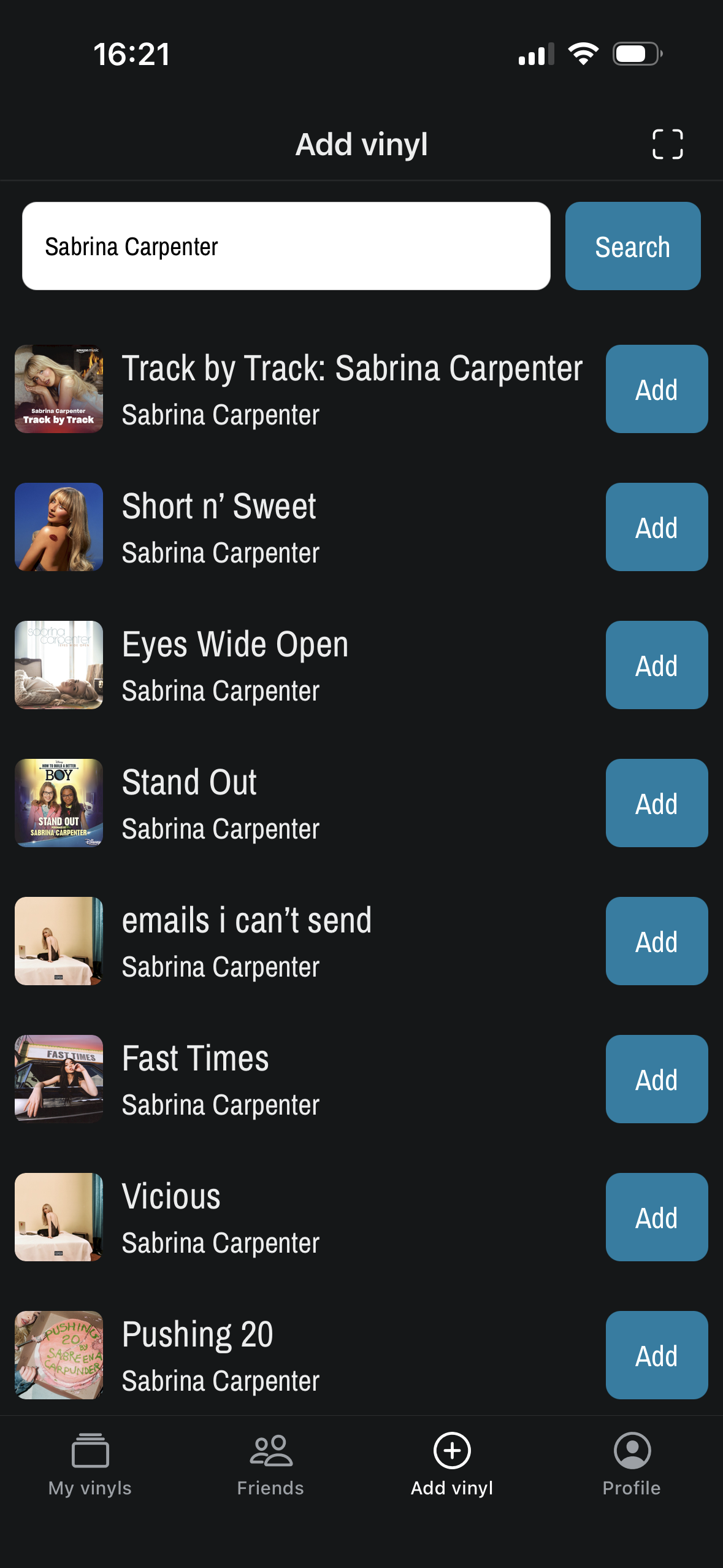
Task: Click the Sabrina Carpenter search field
Action: pos(286,245)
